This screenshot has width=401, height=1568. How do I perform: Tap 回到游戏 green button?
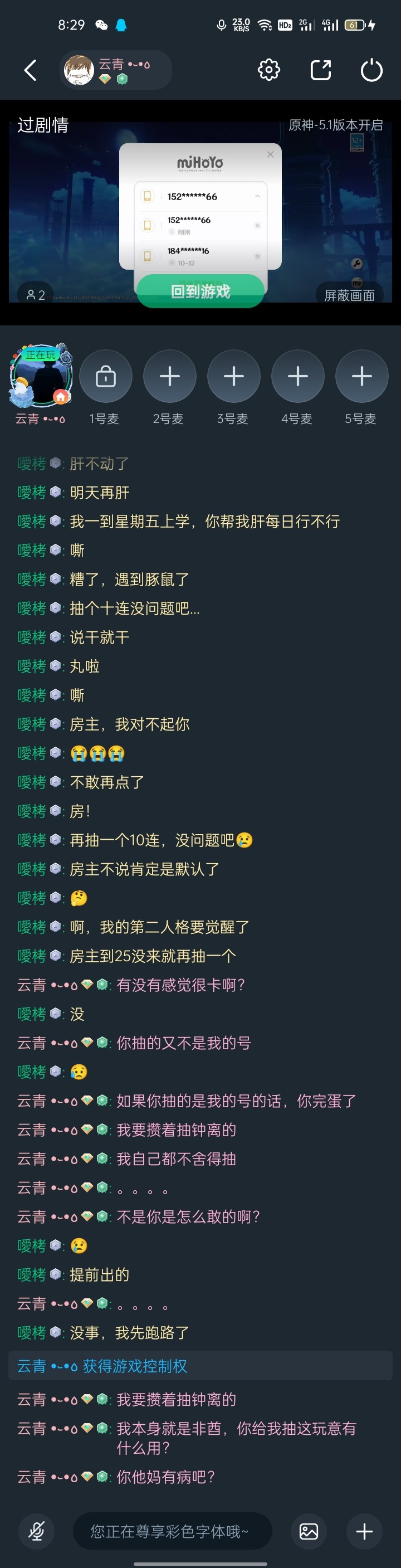coord(200,291)
